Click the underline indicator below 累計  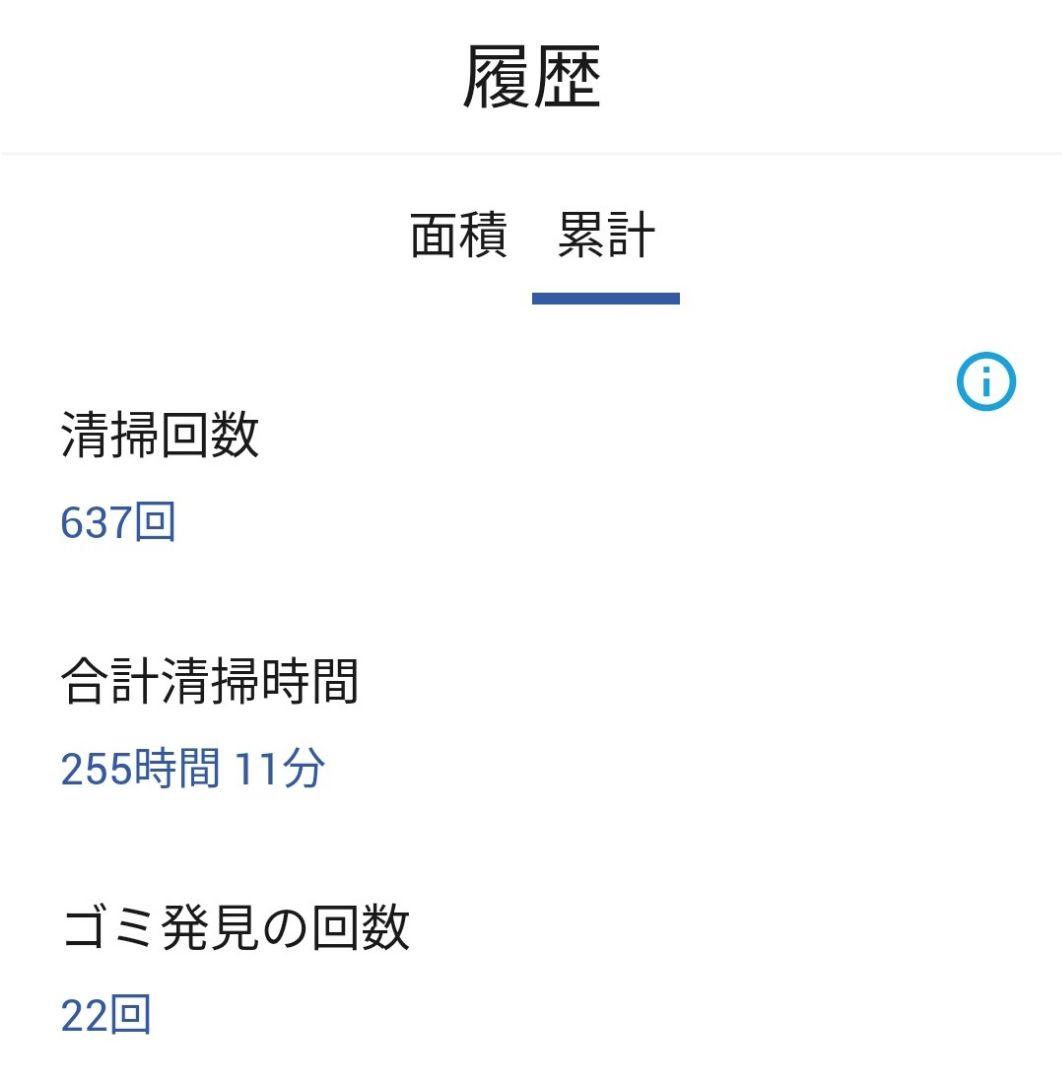[x=606, y=294]
